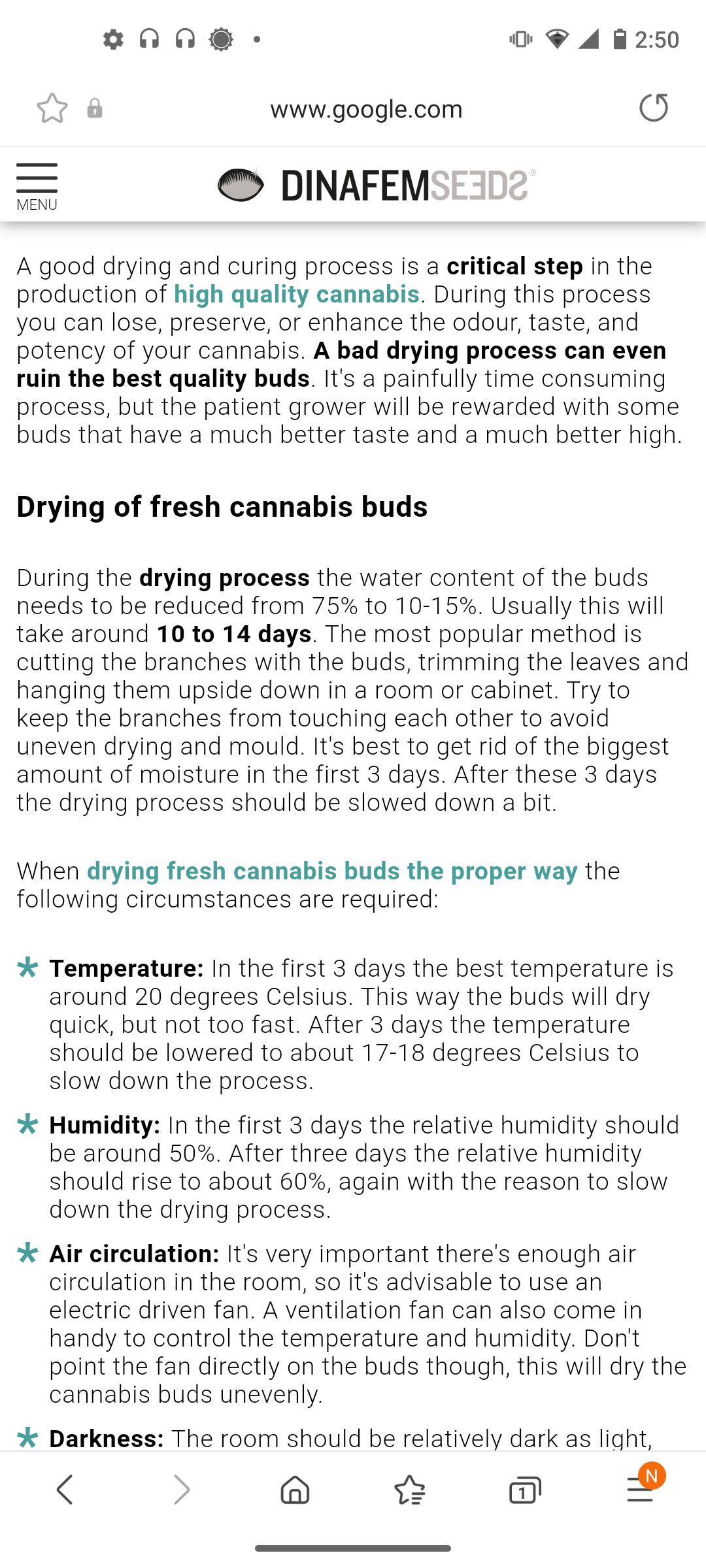Open the bookmarks list
This screenshot has width=706, height=1568.
pyautogui.click(x=410, y=1490)
